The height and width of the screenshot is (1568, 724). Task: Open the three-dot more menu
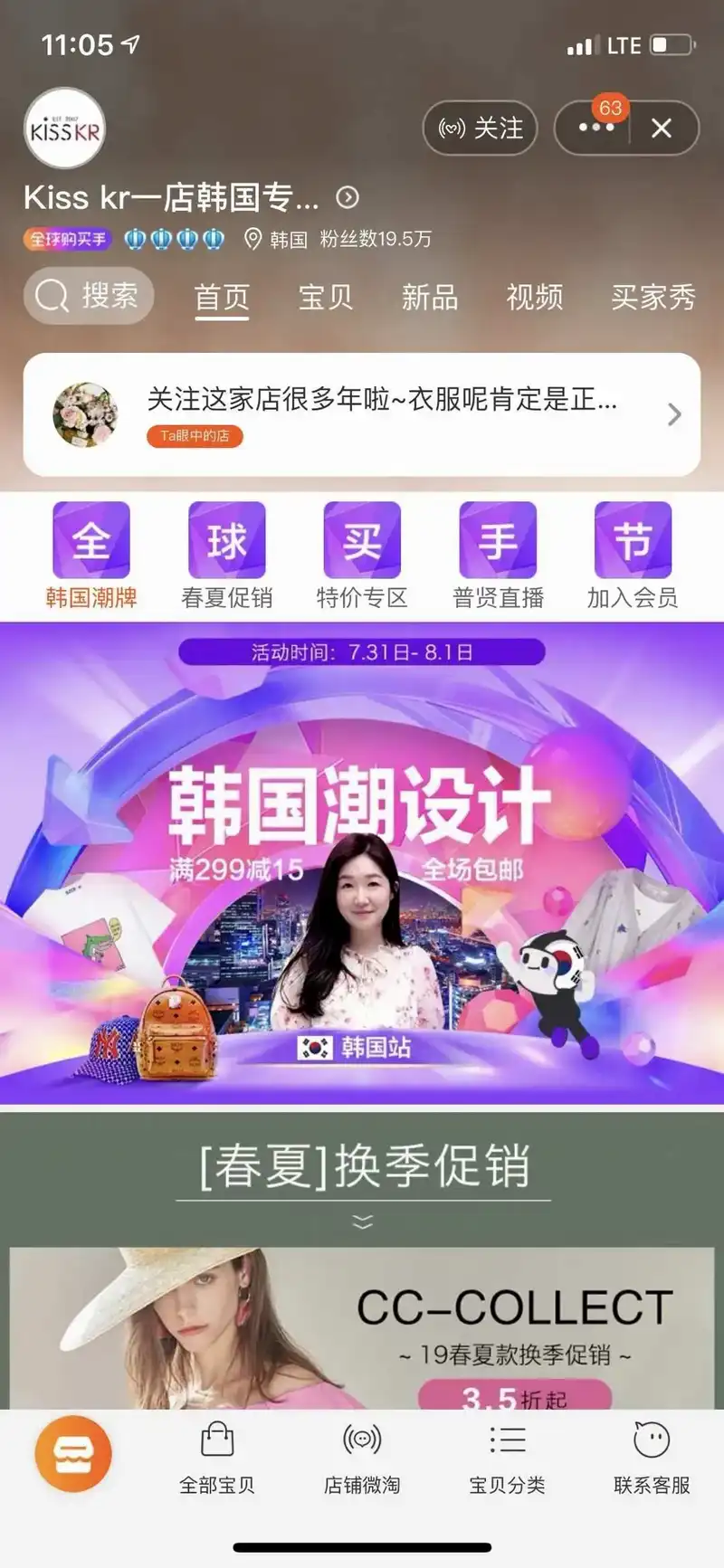tap(595, 128)
